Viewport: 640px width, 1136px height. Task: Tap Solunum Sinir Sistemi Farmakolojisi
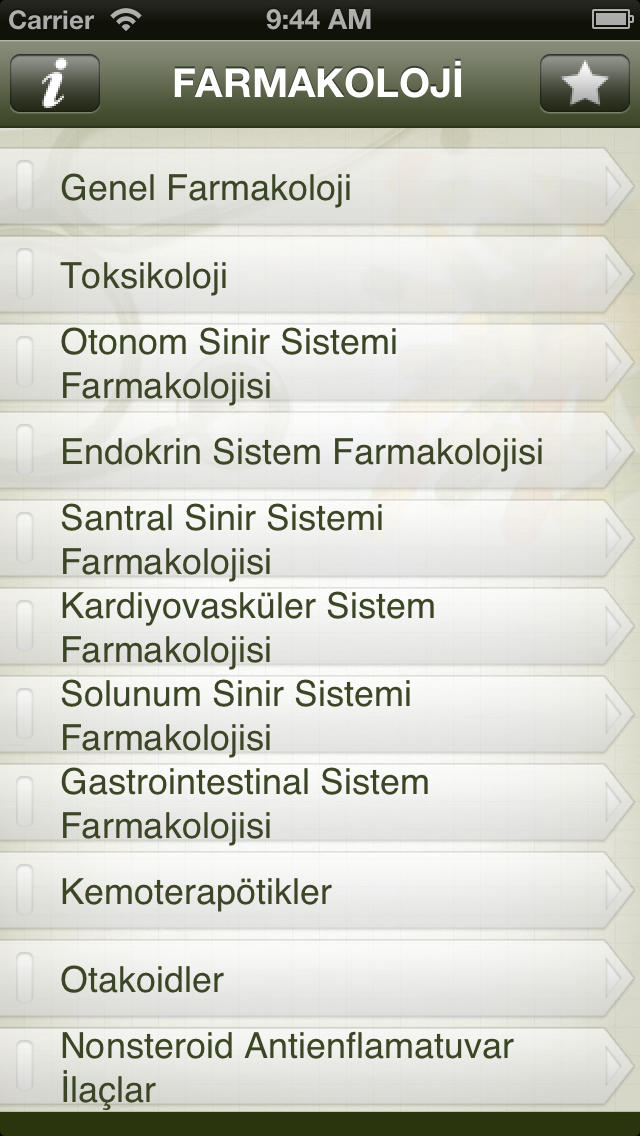[310, 715]
